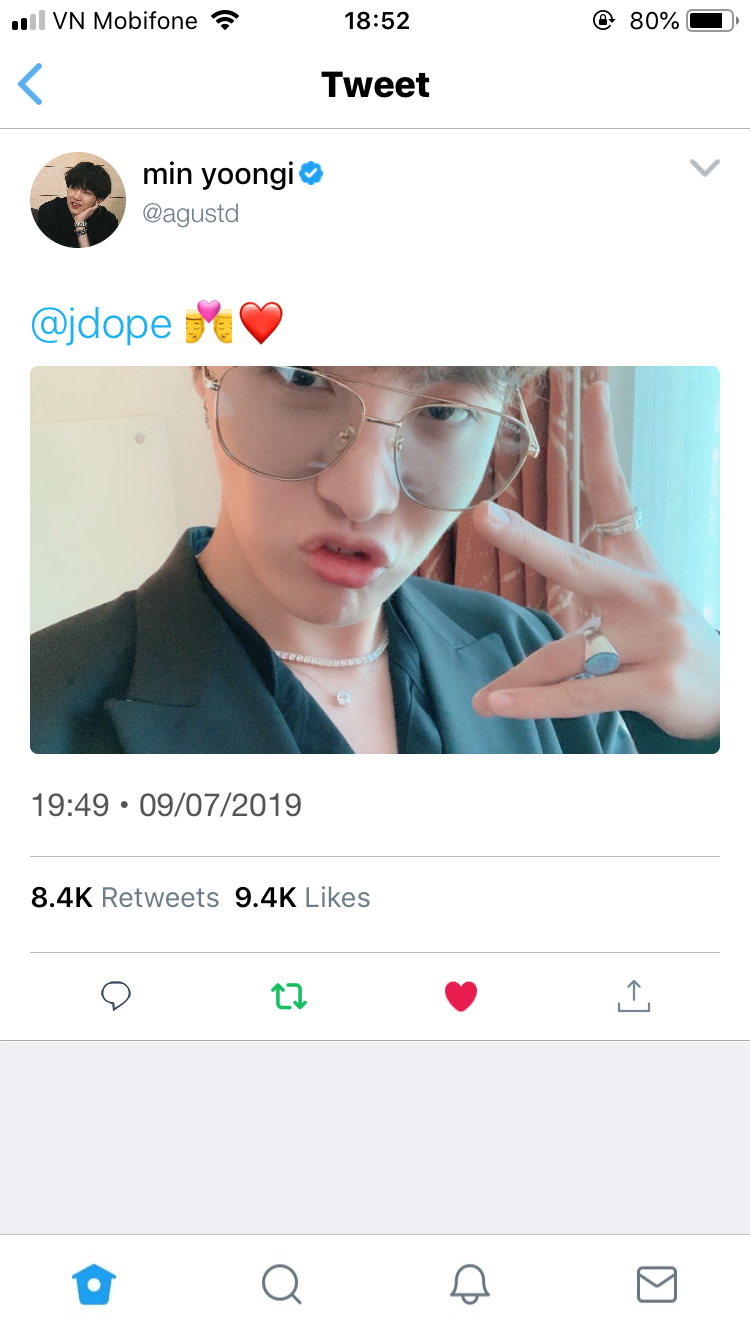View the 8.4K Retweets list
The image size is (750, 1334).
pos(125,898)
